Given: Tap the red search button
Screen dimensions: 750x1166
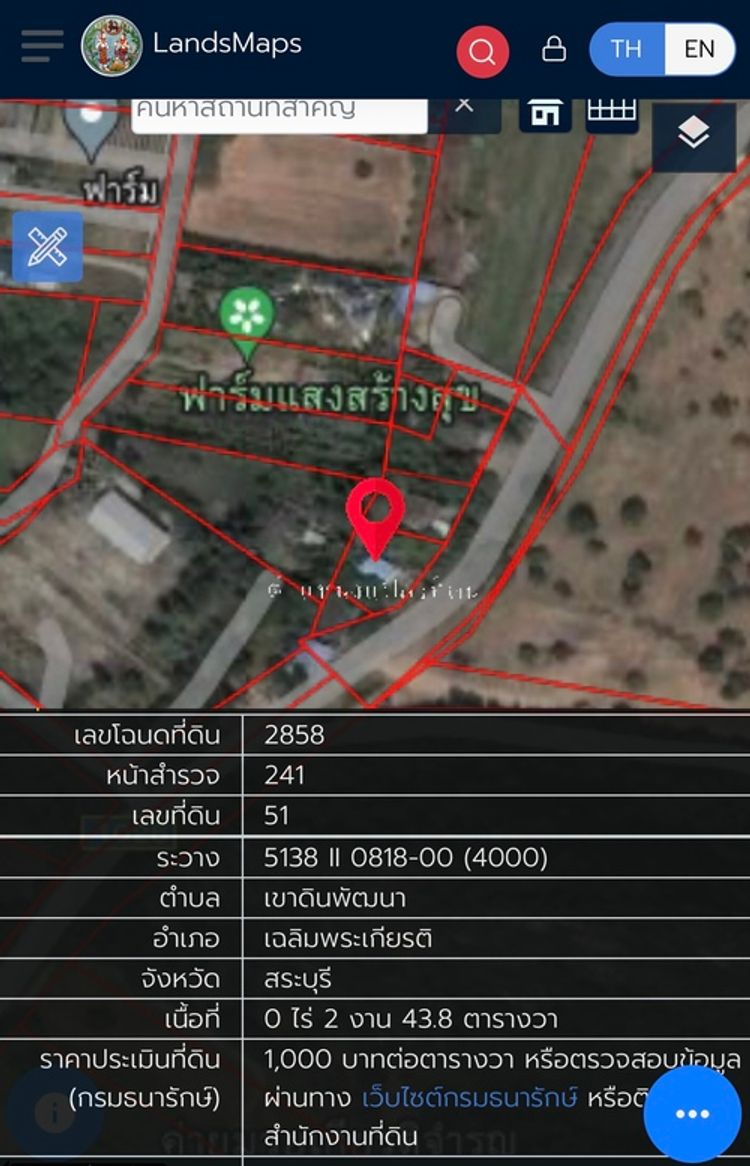Looking at the screenshot, I should point(483,51).
